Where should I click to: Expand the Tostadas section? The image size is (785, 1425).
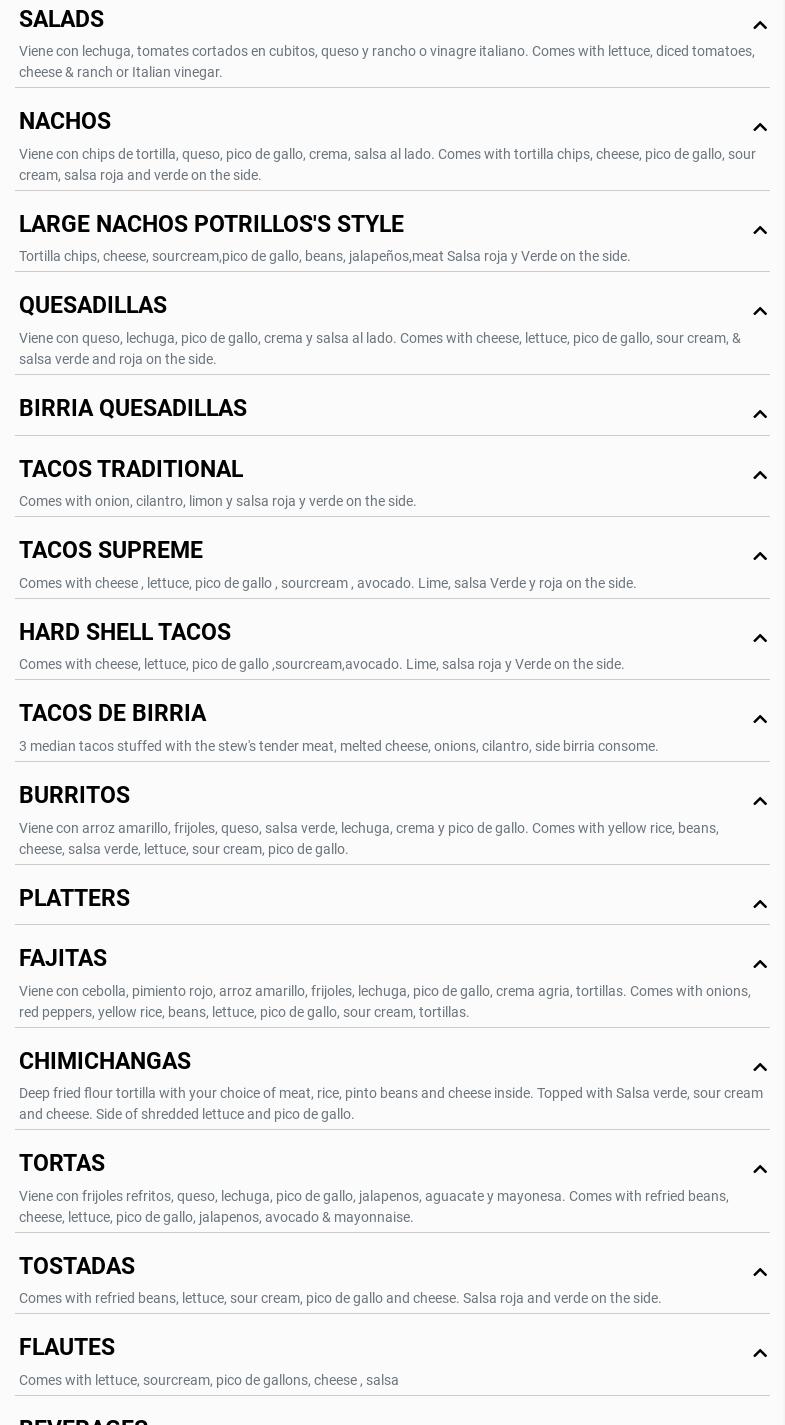(759, 1272)
